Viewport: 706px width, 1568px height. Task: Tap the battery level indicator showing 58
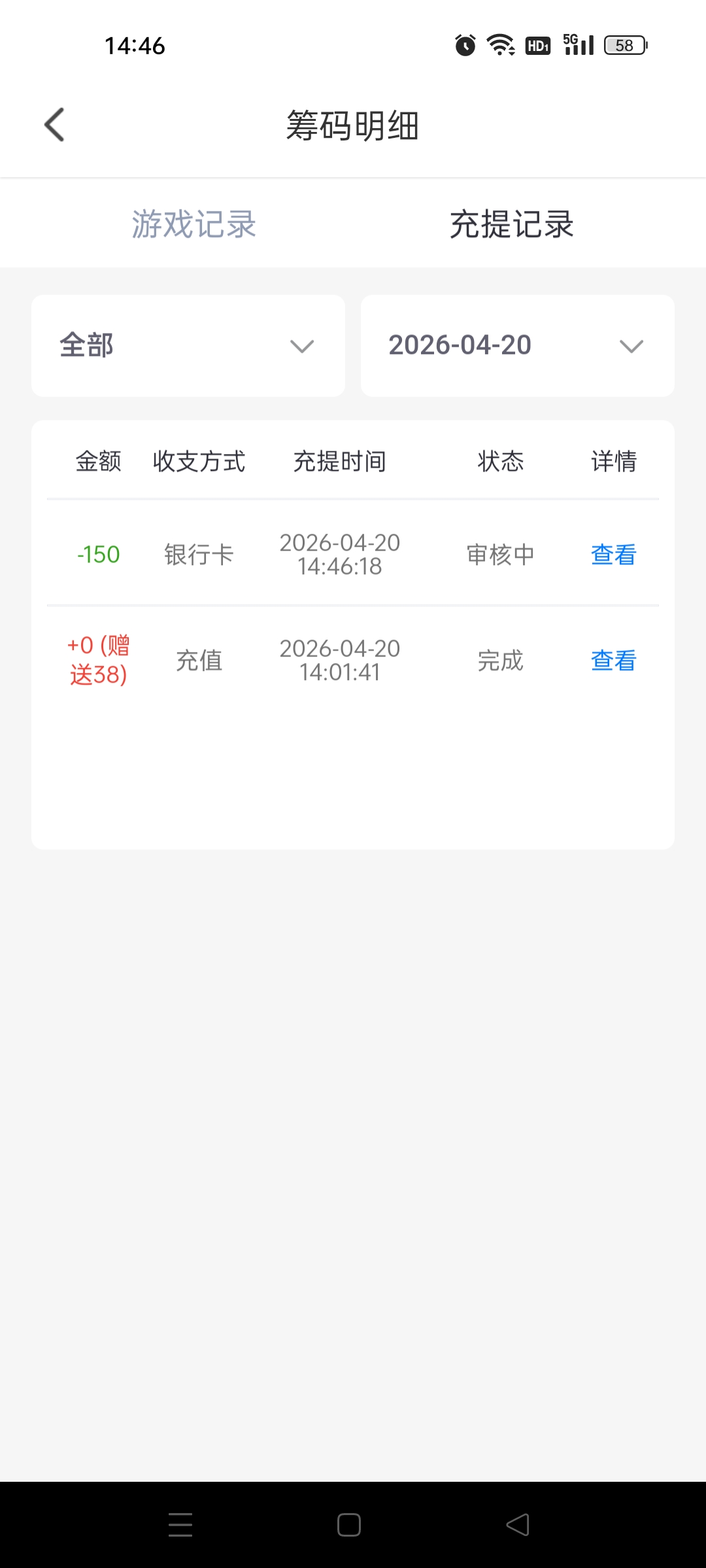point(625,44)
